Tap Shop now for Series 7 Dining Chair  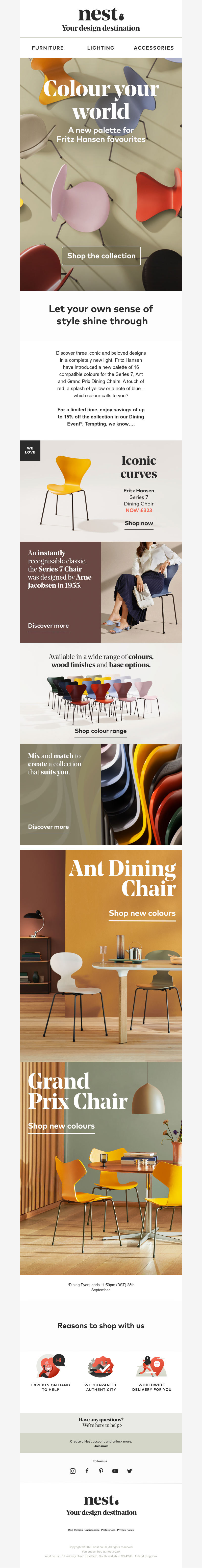(x=139, y=523)
